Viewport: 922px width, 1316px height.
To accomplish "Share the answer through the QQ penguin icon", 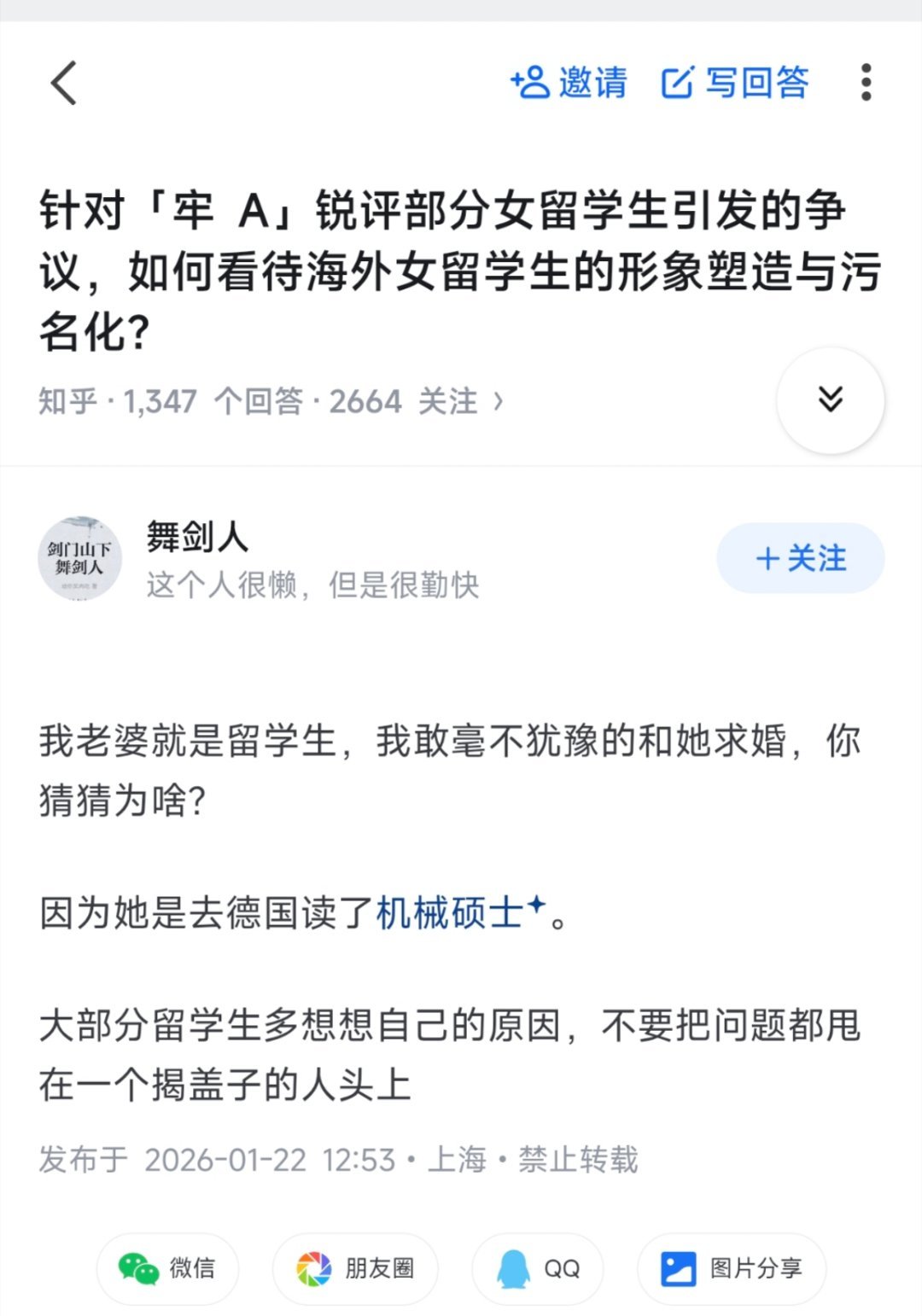I will coord(513,1269).
